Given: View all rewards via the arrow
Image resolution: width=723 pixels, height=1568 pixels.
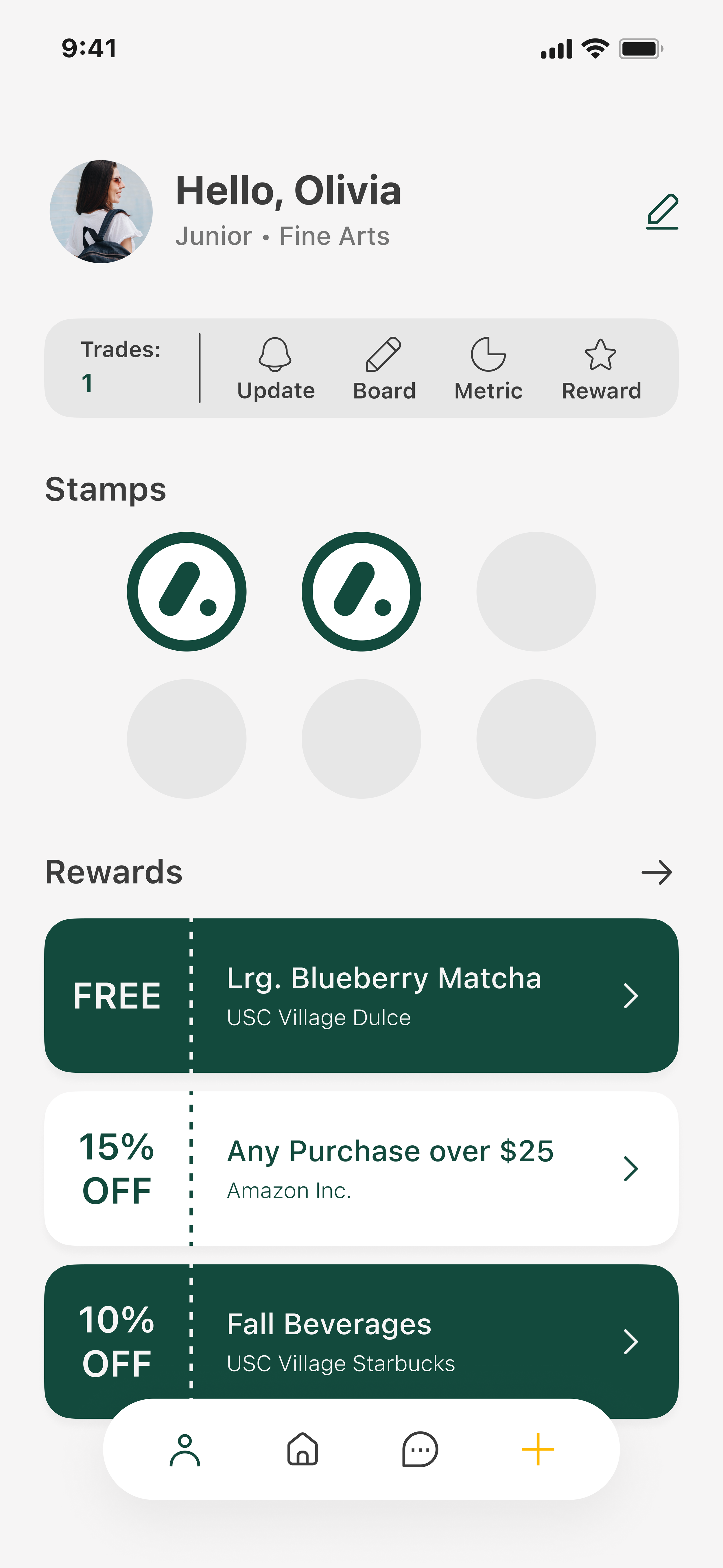Looking at the screenshot, I should pyautogui.click(x=656, y=872).
